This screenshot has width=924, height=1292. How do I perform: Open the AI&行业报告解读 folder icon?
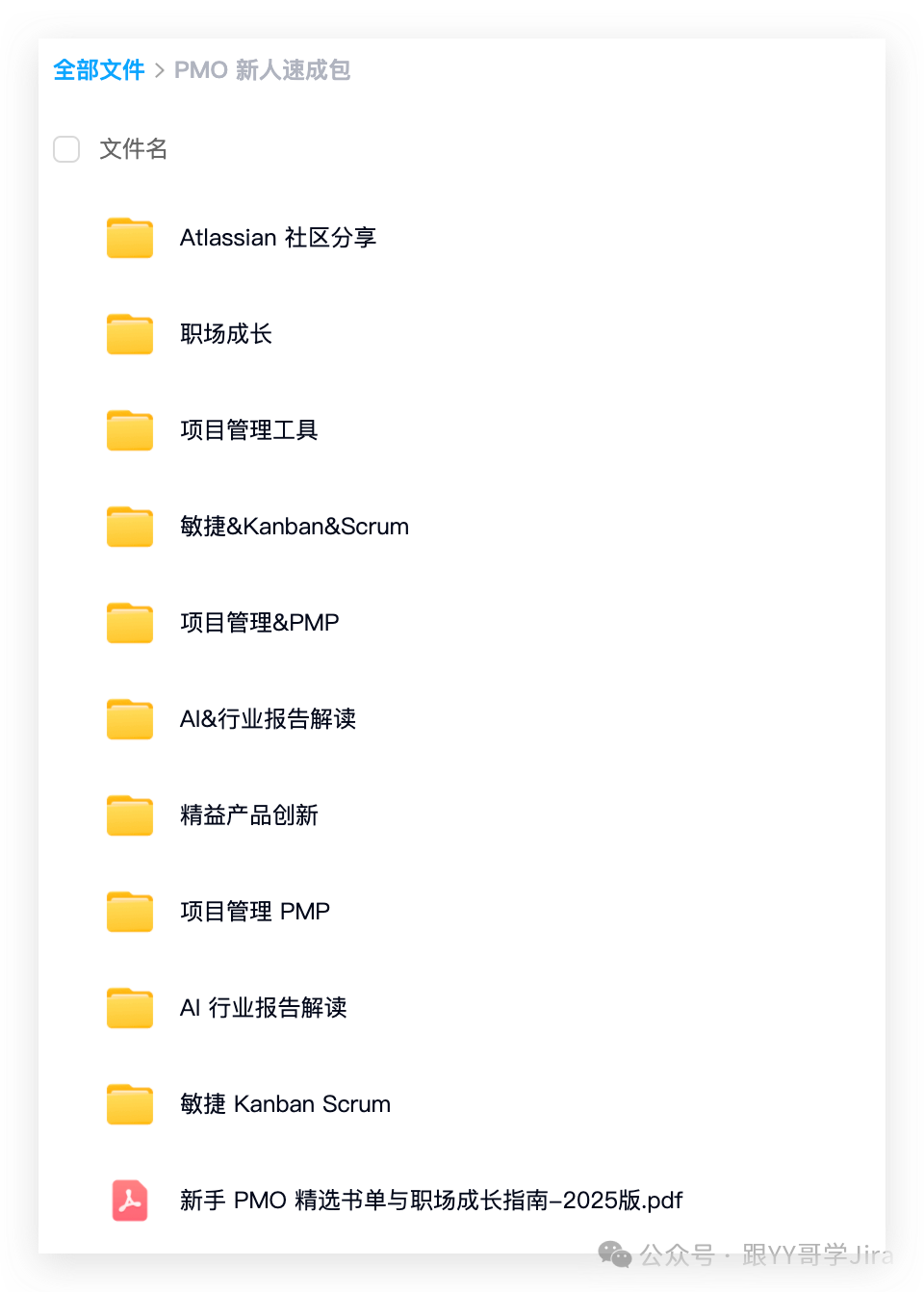130,719
